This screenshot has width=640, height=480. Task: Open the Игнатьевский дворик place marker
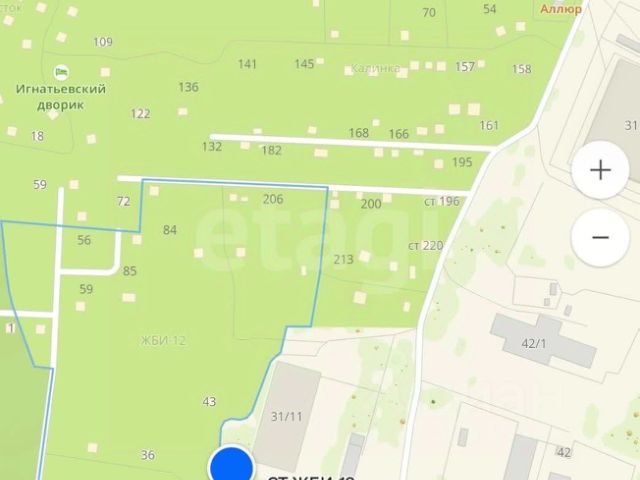coord(62,72)
